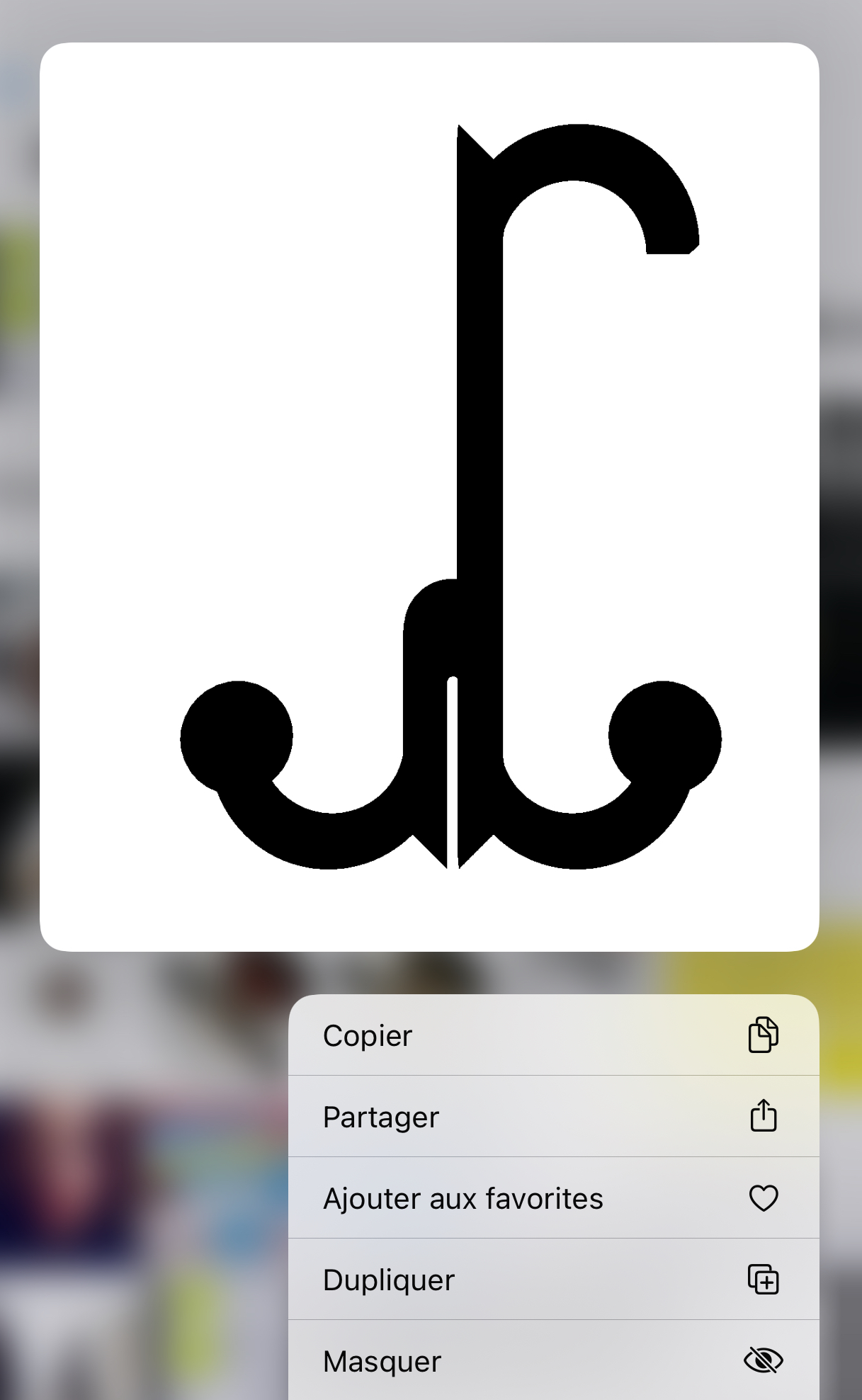Select Dupliquer to duplicate the photo

552,1280
